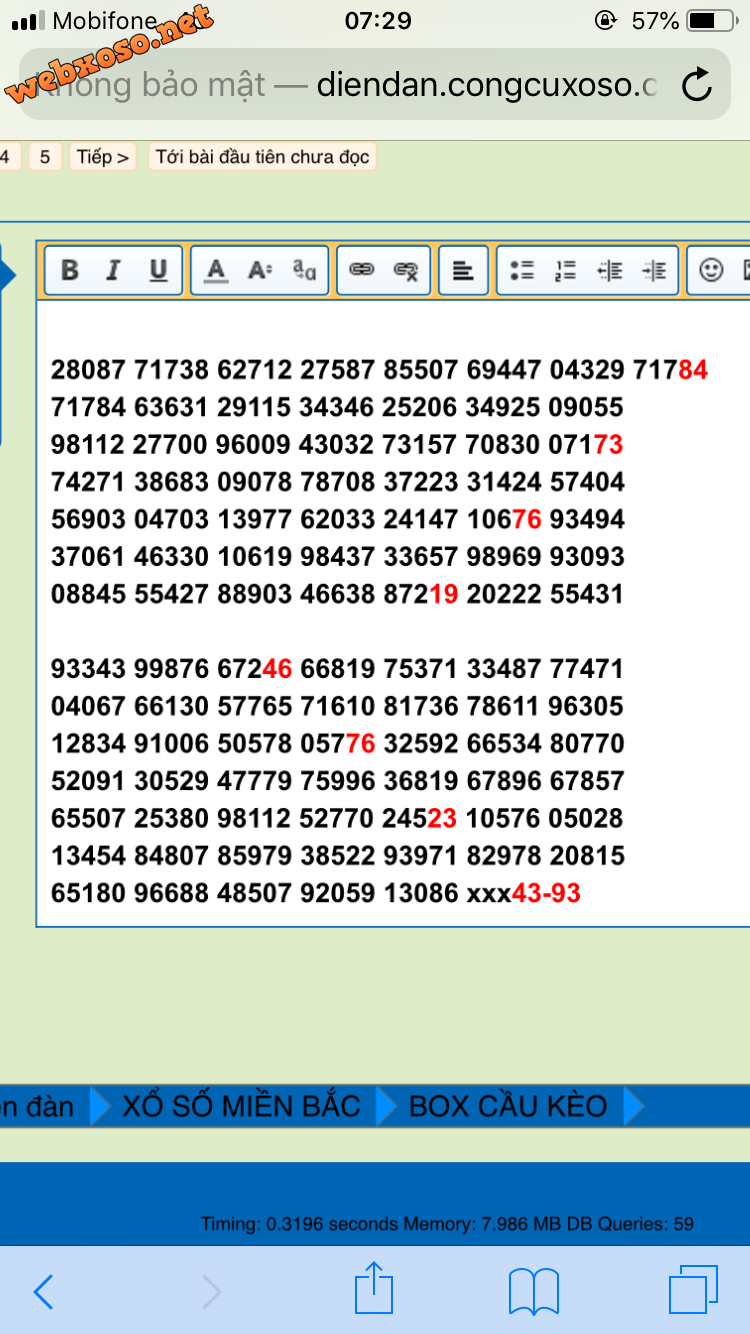
Task: Change the font size
Action: tap(260, 270)
